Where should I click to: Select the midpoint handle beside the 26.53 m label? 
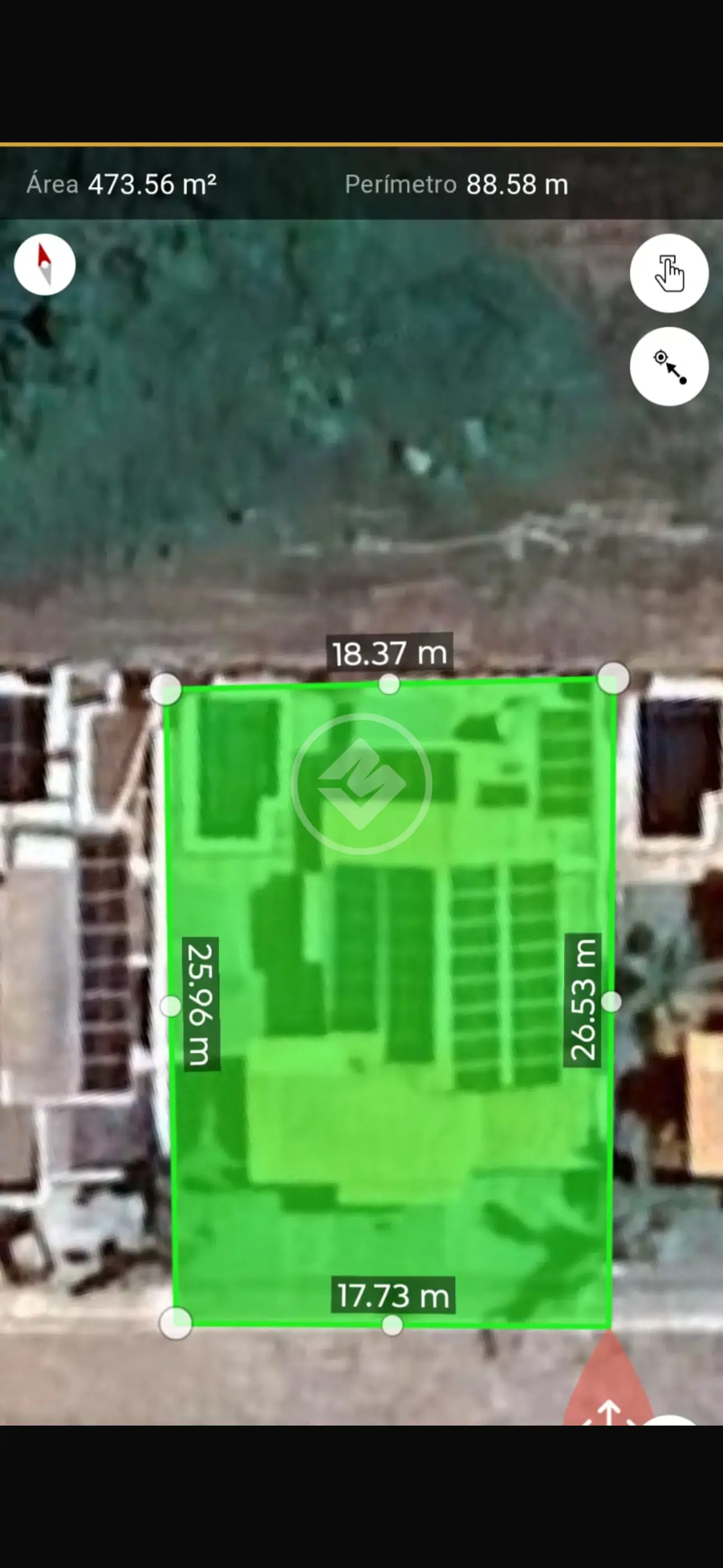[x=611, y=1001]
